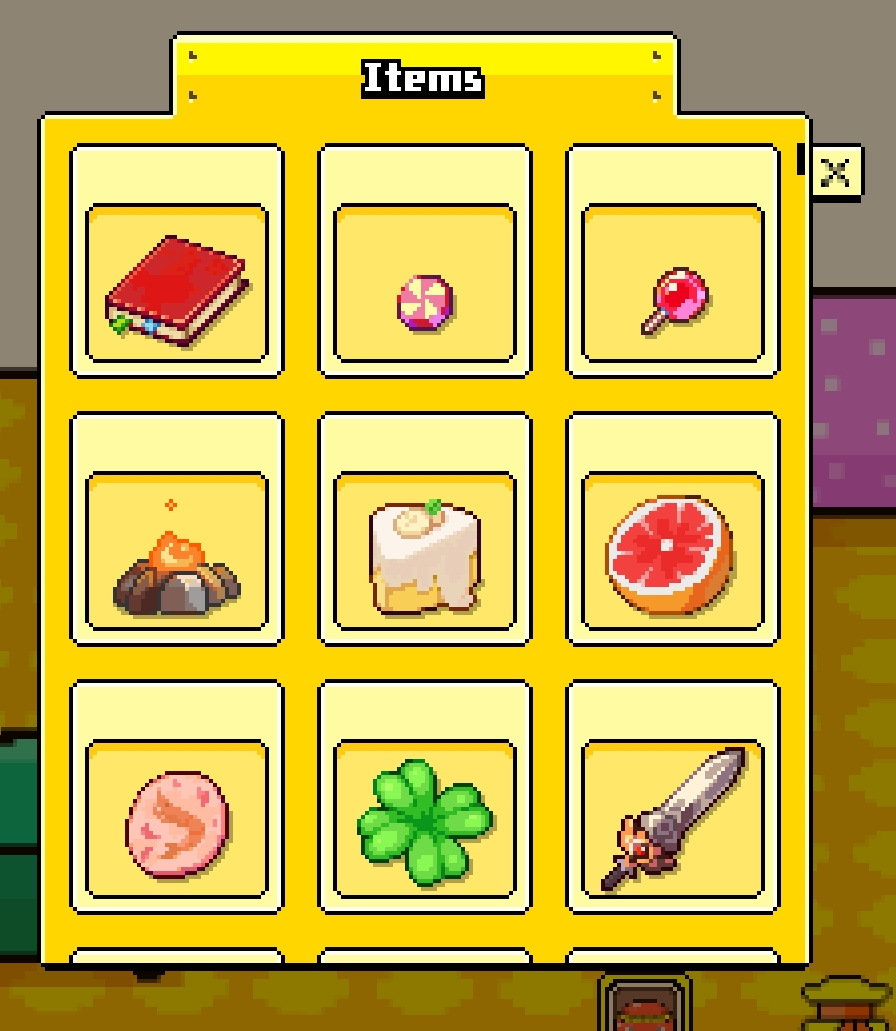Select the campfire item
The height and width of the screenshot is (1031, 896).
[x=177, y=565]
